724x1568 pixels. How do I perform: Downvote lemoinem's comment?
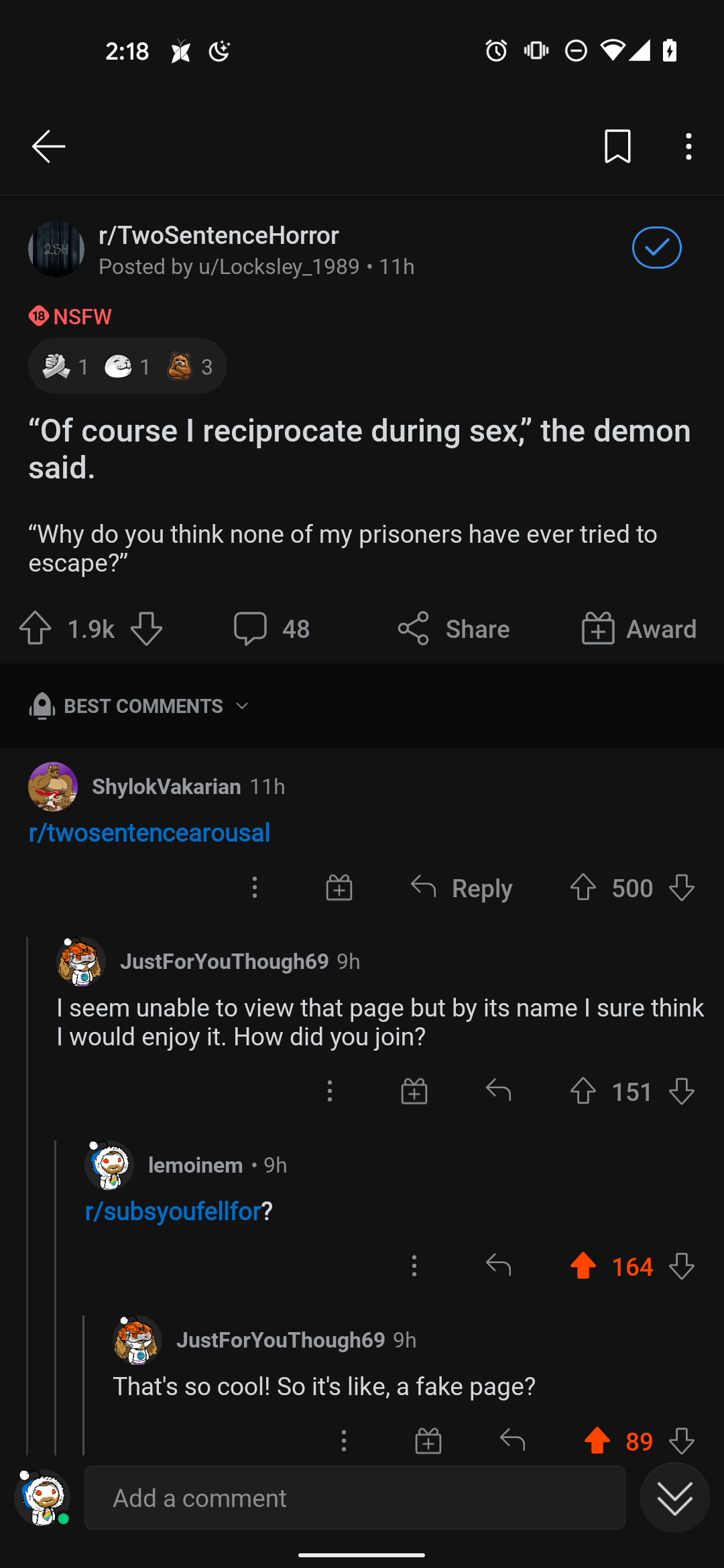(682, 1266)
